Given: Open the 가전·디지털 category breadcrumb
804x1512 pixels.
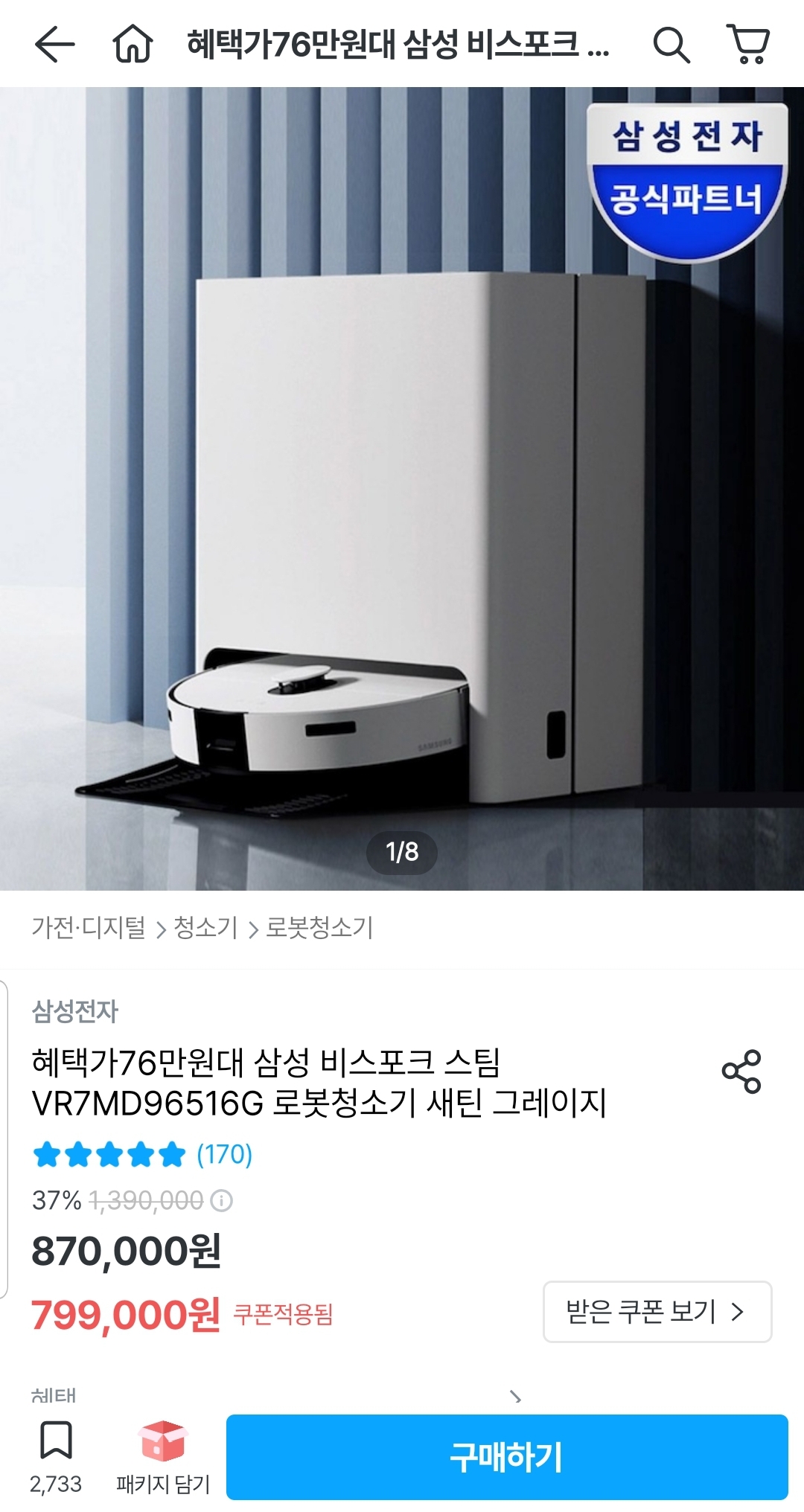Looking at the screenshot, I should tap(89, 928).
